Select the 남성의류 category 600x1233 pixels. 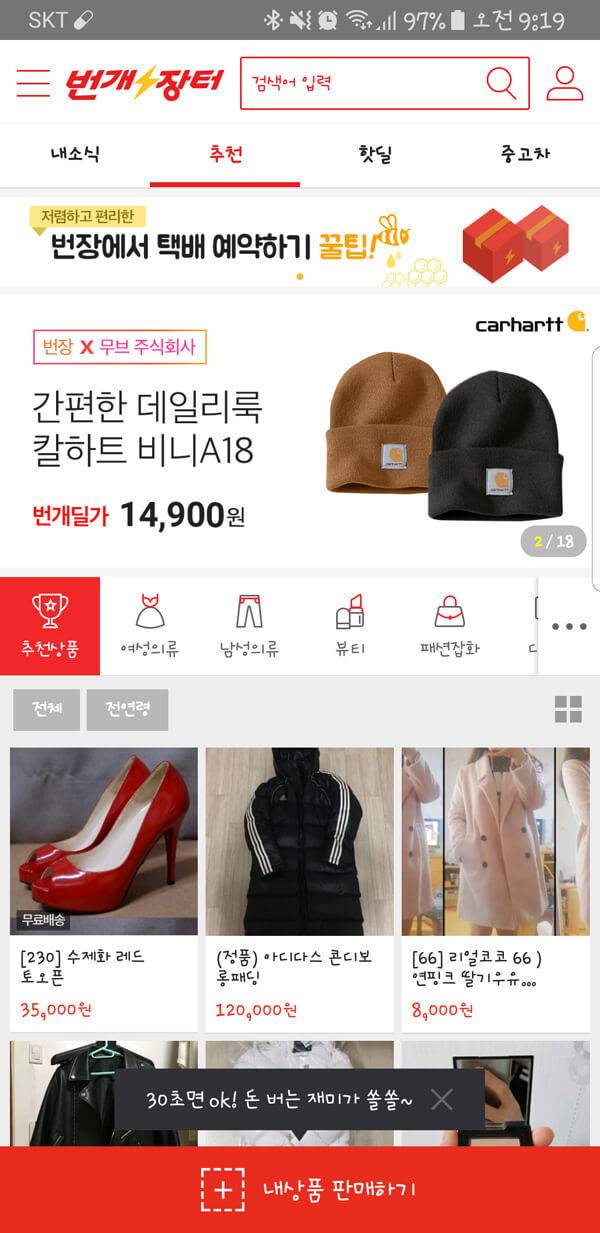point(249,625)
